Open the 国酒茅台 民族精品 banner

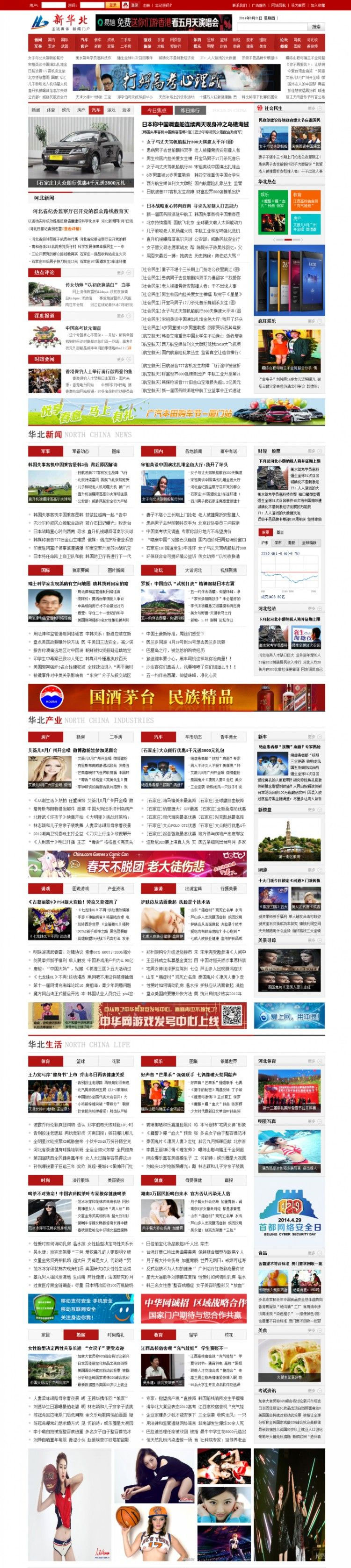coord(176,697)
